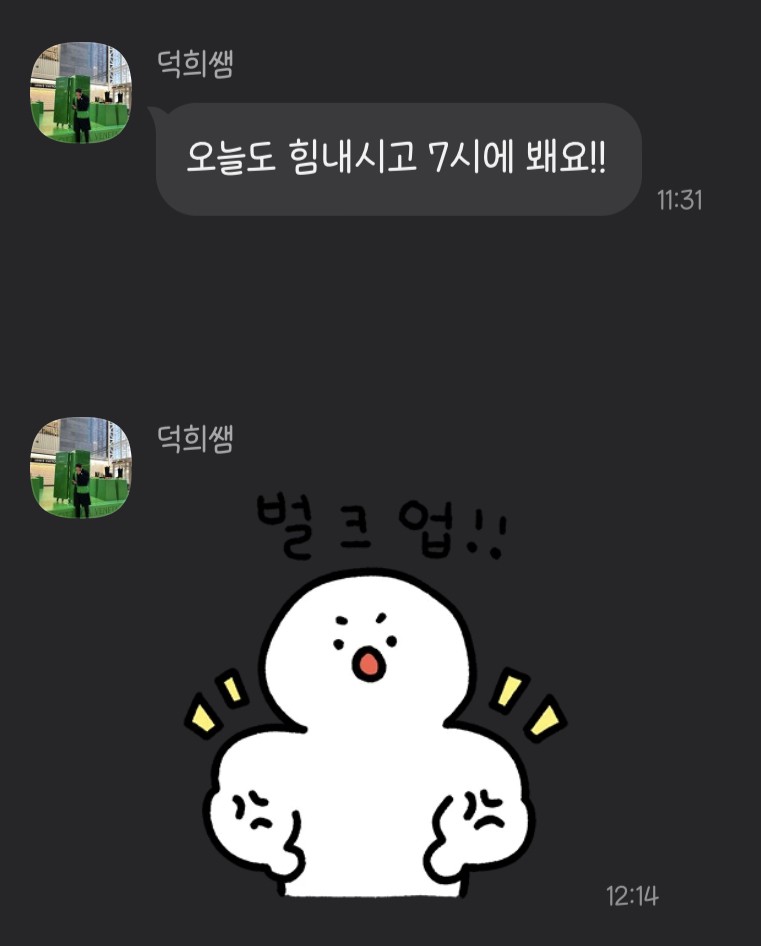Tap 덕희쌤's profile photo beside the 벌크업 sticker
Viewport: 761px width, 946px height.
pos(81,468)
